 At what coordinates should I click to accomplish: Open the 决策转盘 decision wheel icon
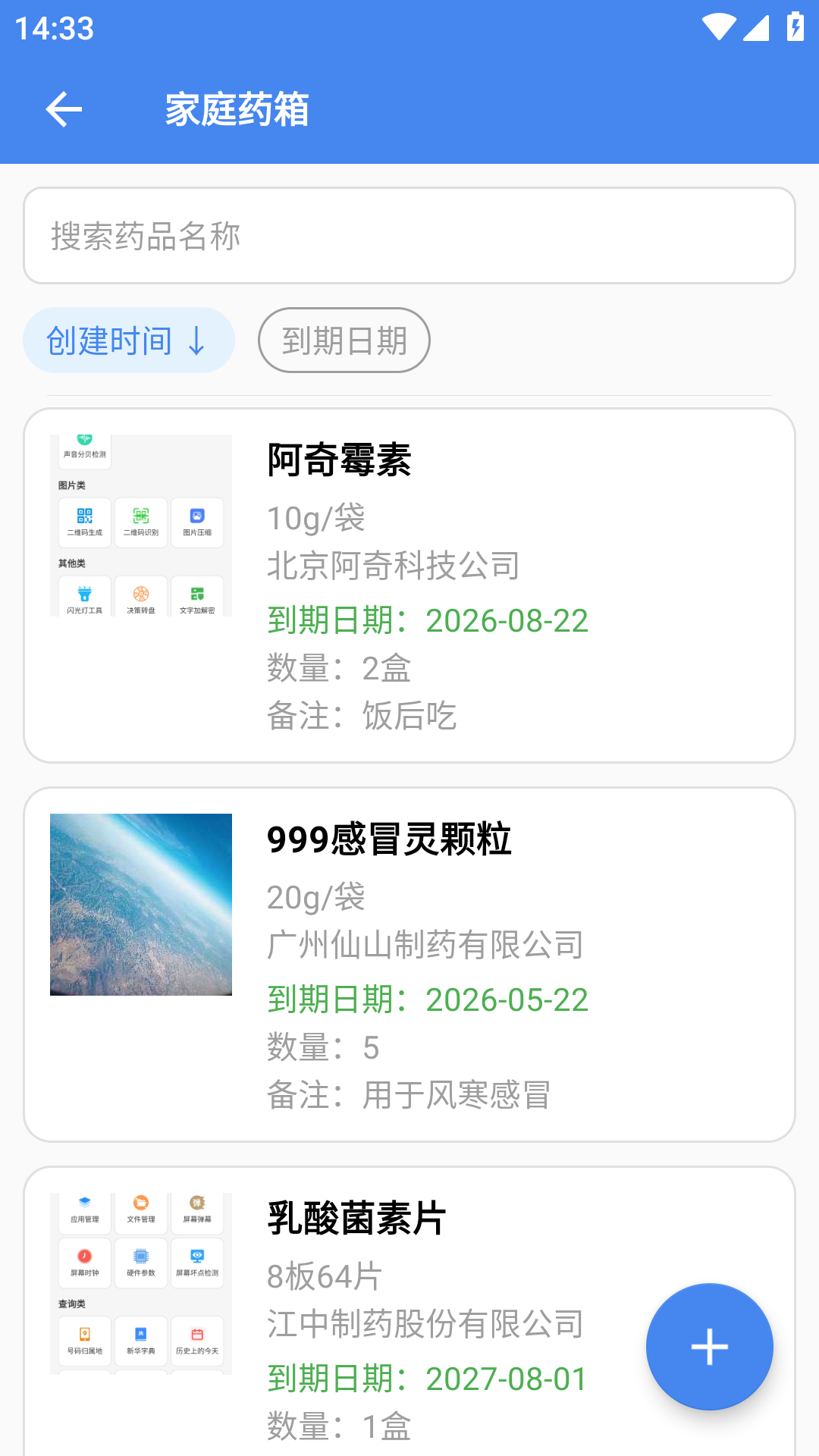[x=141, y=597]
